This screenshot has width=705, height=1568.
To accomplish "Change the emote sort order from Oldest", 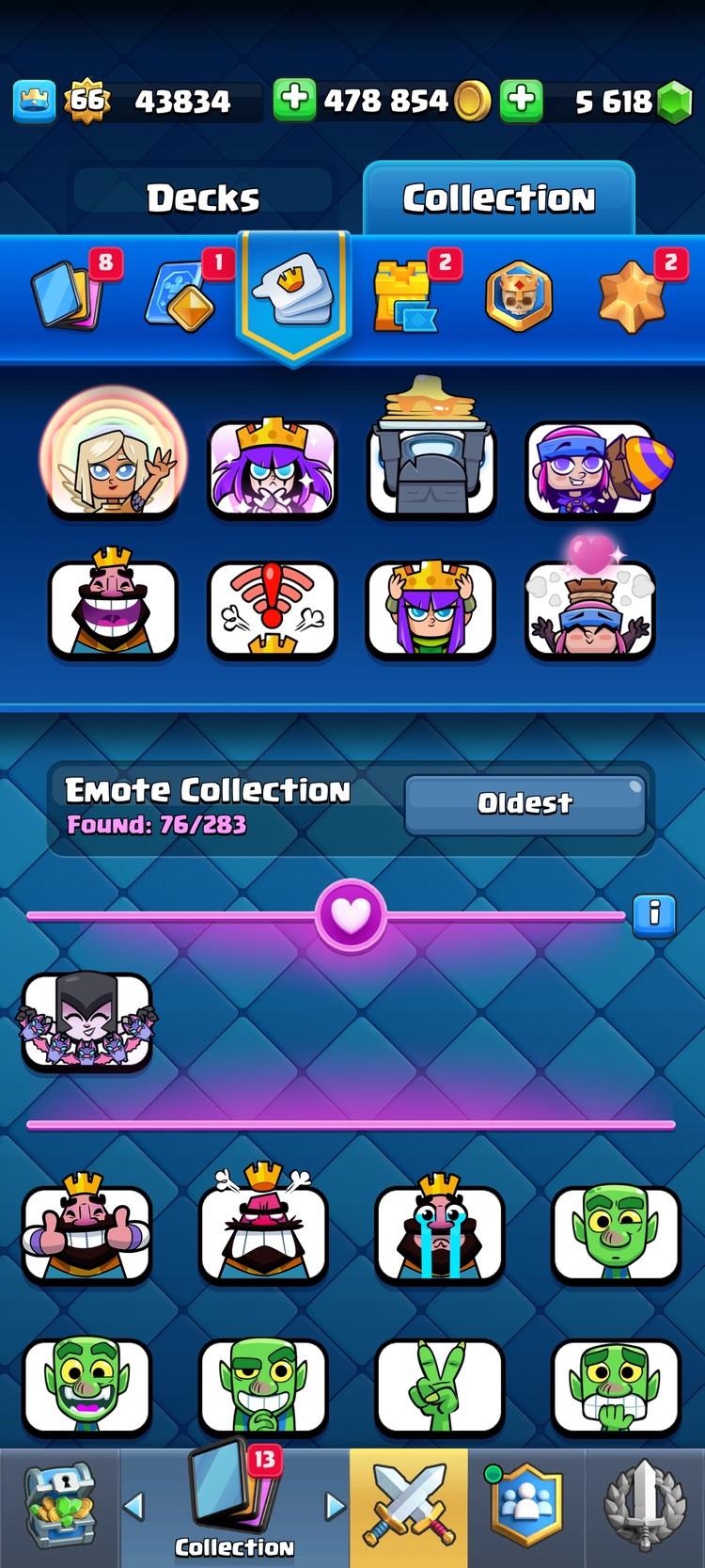I will tap(525, 803).
